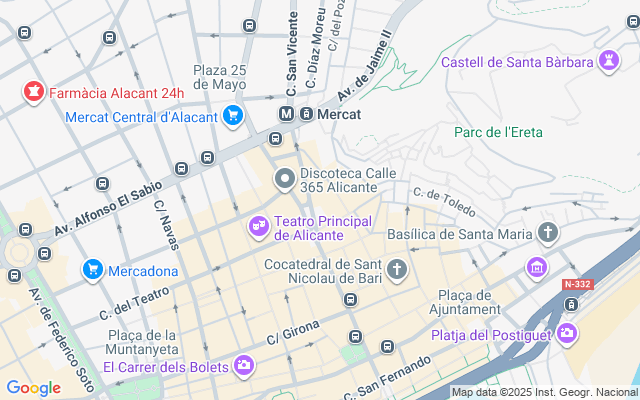
Task: Select the Platja del Postiguet camera marker
Action: pos(567,334)
